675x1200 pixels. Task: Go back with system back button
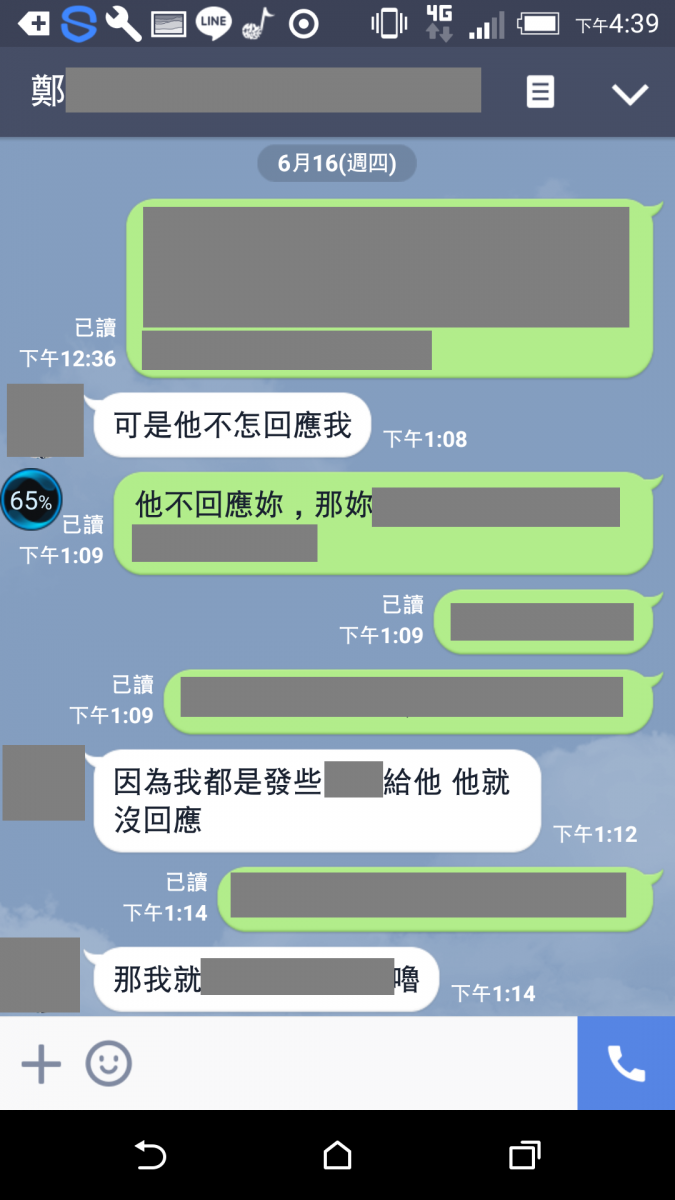[150, 1156]
